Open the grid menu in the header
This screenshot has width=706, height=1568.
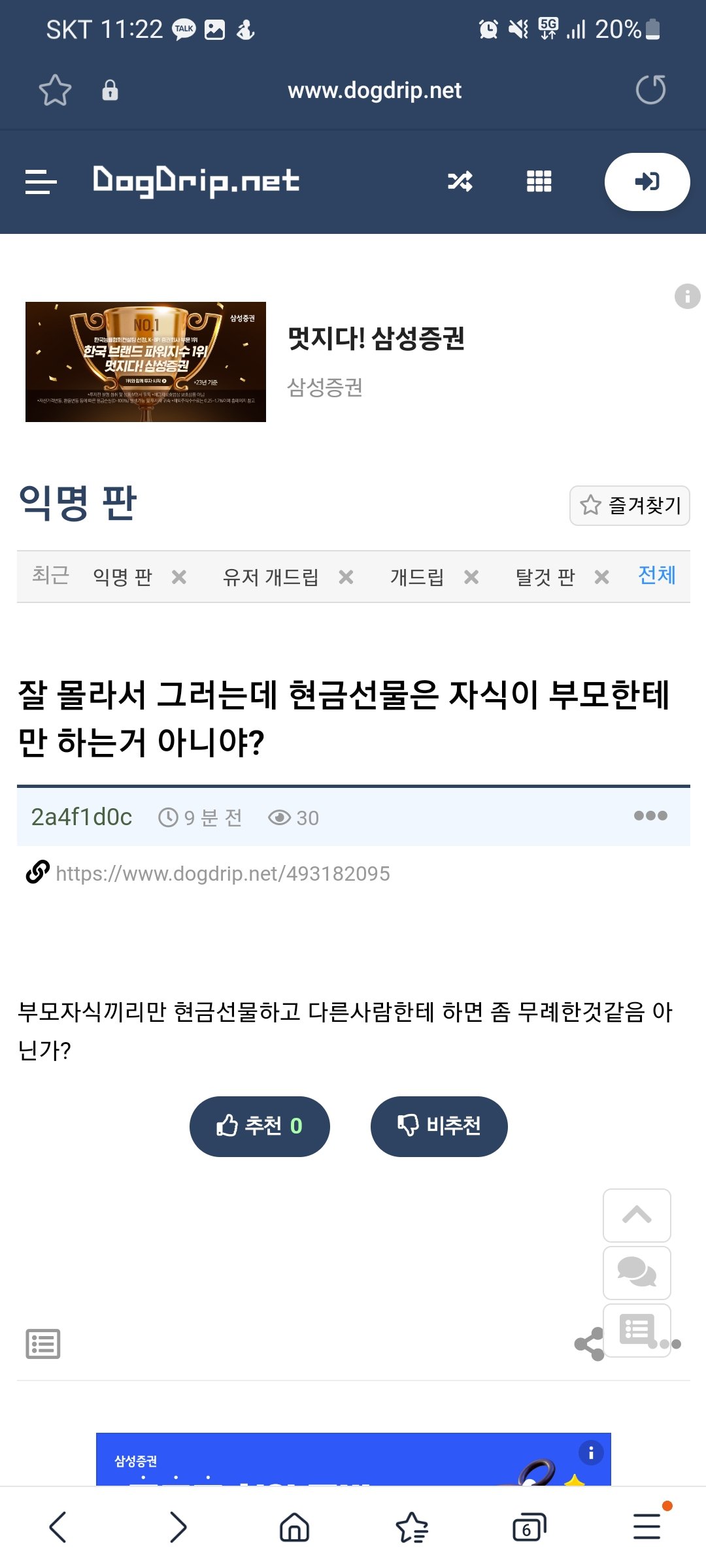(539, 182)
